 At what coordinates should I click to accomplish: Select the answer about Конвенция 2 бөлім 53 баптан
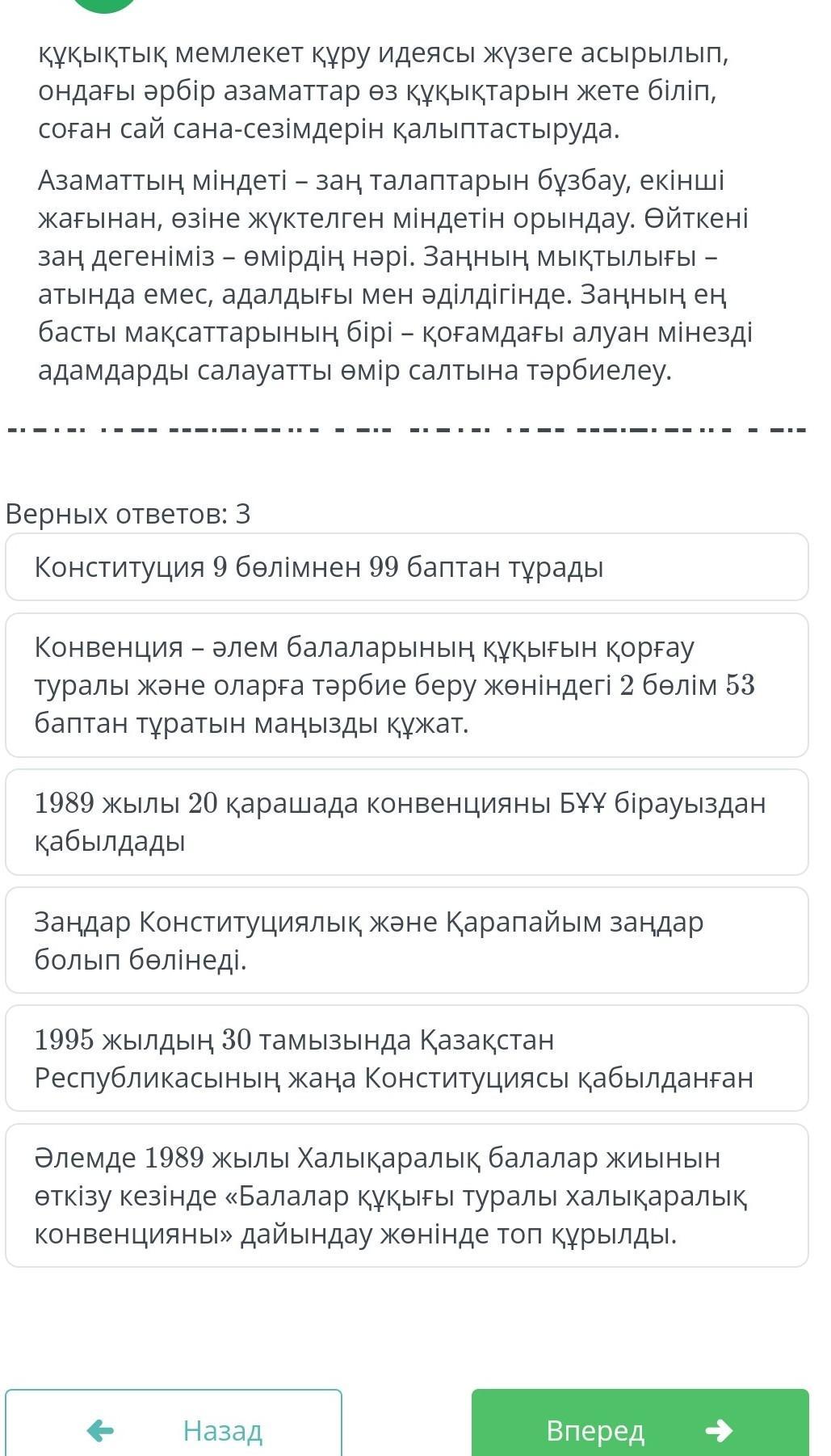[407, 685]
